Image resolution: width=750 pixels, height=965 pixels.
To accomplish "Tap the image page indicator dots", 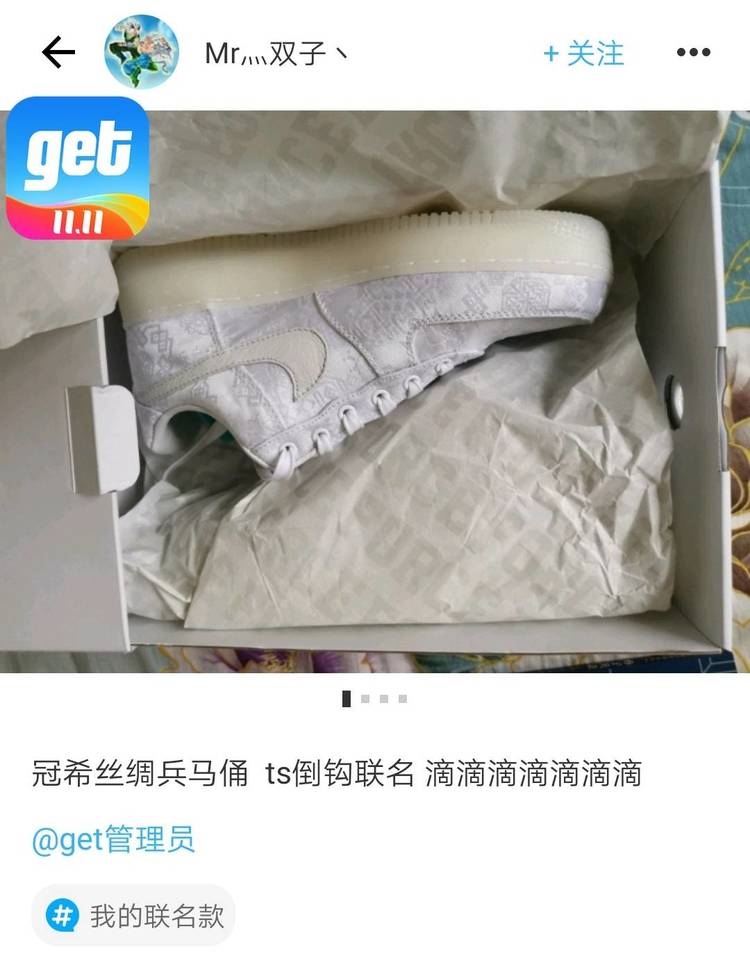I will pyautogui.click(x=375, y=699).
